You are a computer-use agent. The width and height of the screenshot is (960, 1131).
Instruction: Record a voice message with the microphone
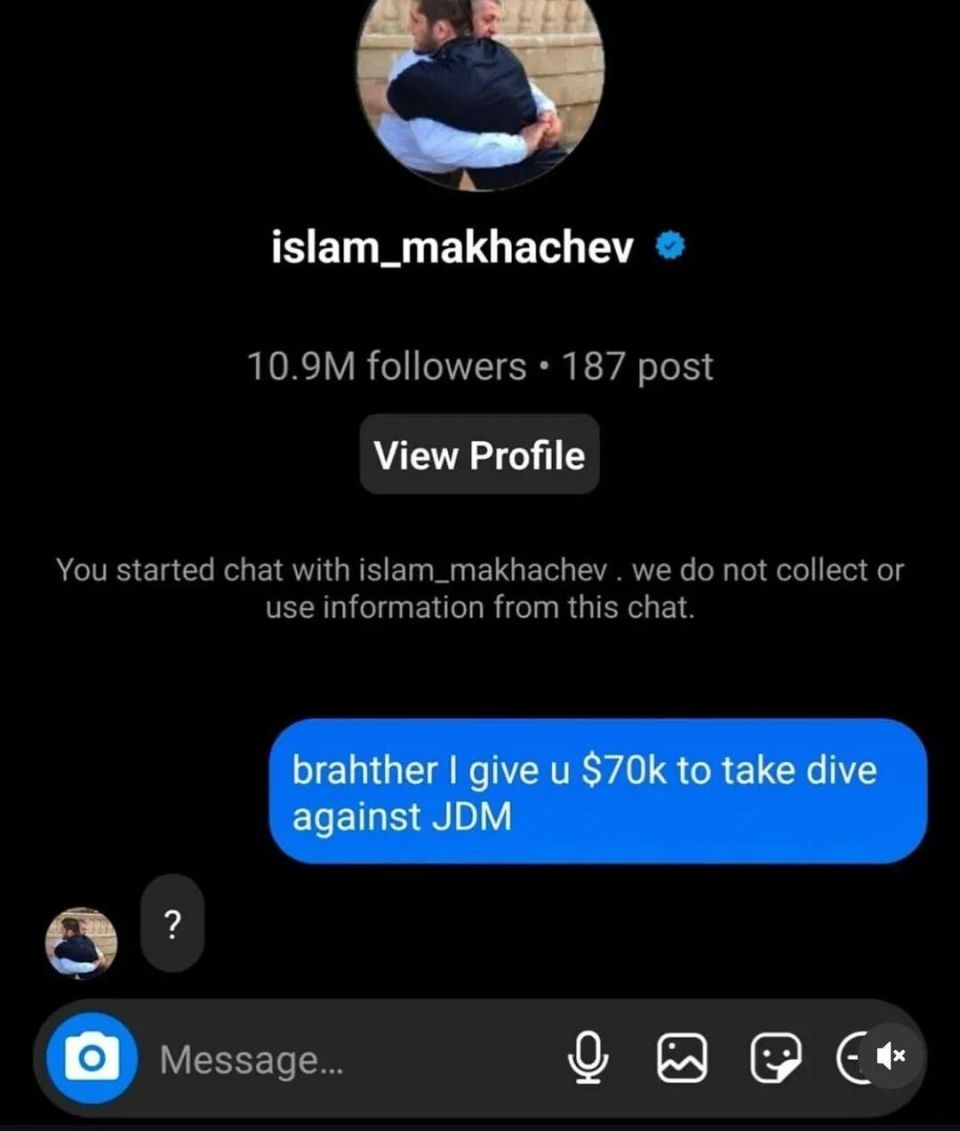click(x=589, y=1058)
